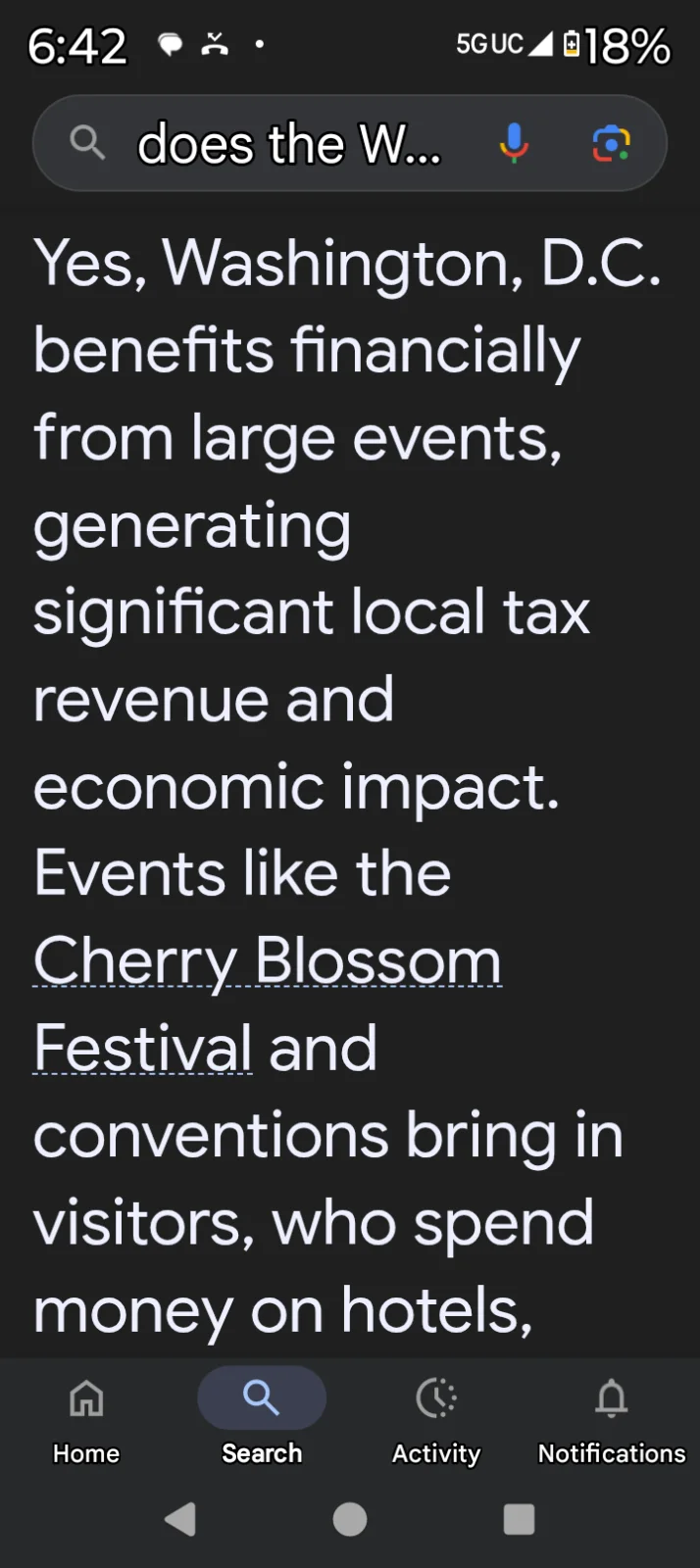This screenshot has width=700, height=1568.
Task: Open Google Lens camera search
Action: click(x=611, y=144)
